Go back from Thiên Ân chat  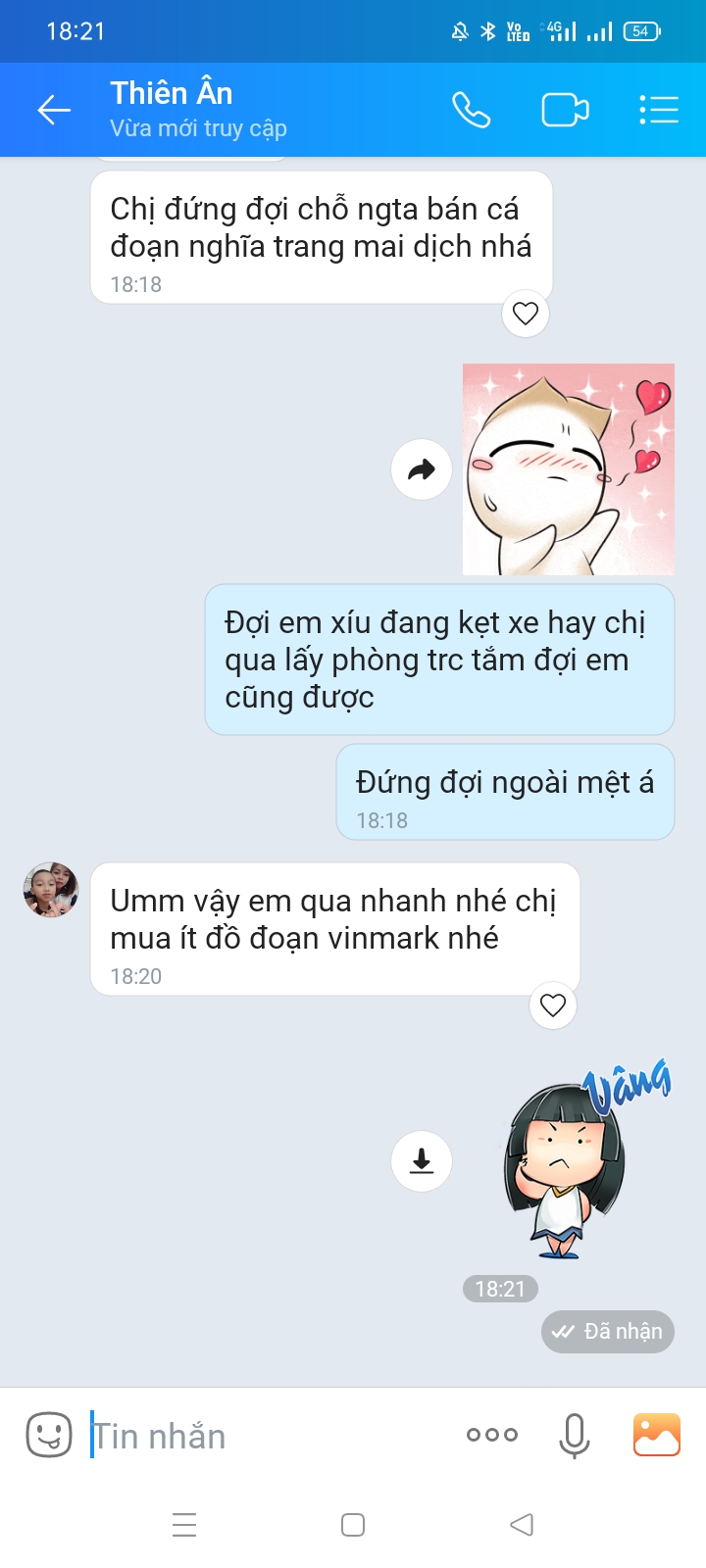coord(54,110)
